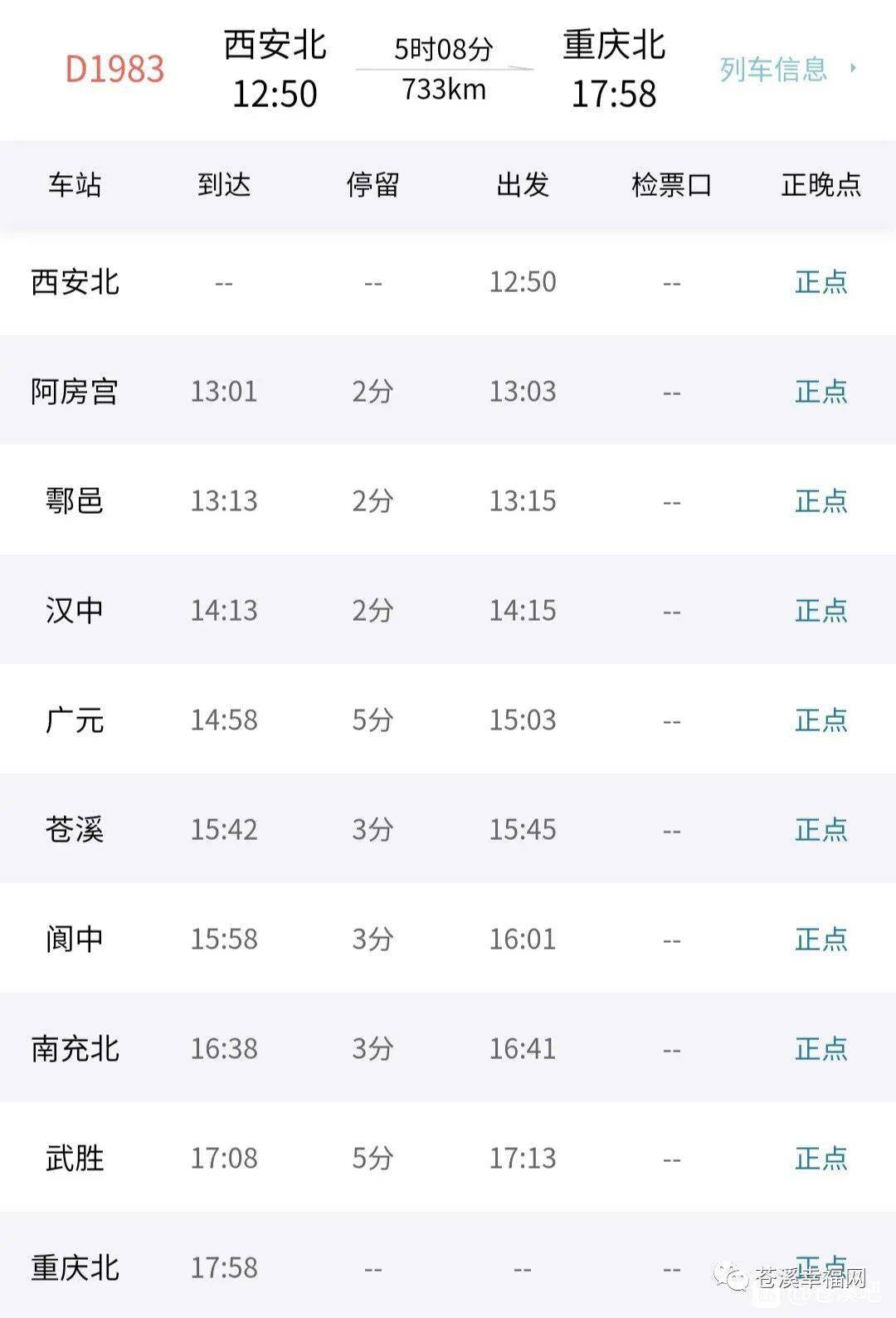Click the 15:45 departure time of 苍溪
Screen dimensions: 896x1318
pyautogui.click(x=522, y=830)
